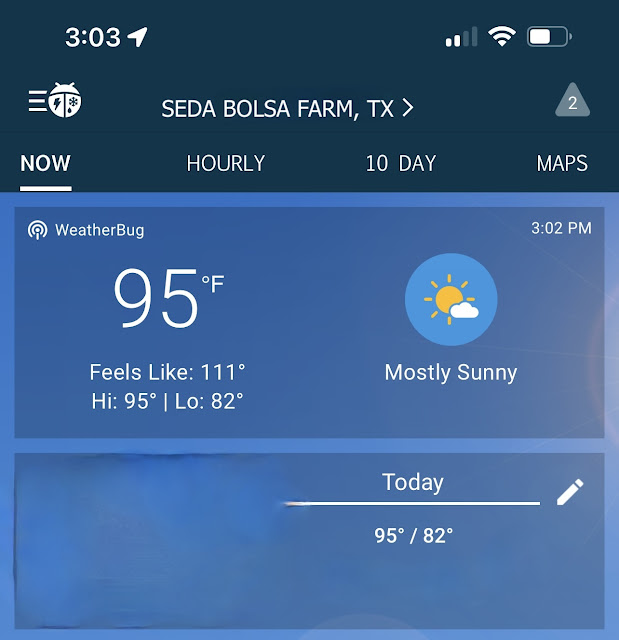The image size is (619, 640).
Task: Switch to the Maps tab
Action: (x=562, y=163)
